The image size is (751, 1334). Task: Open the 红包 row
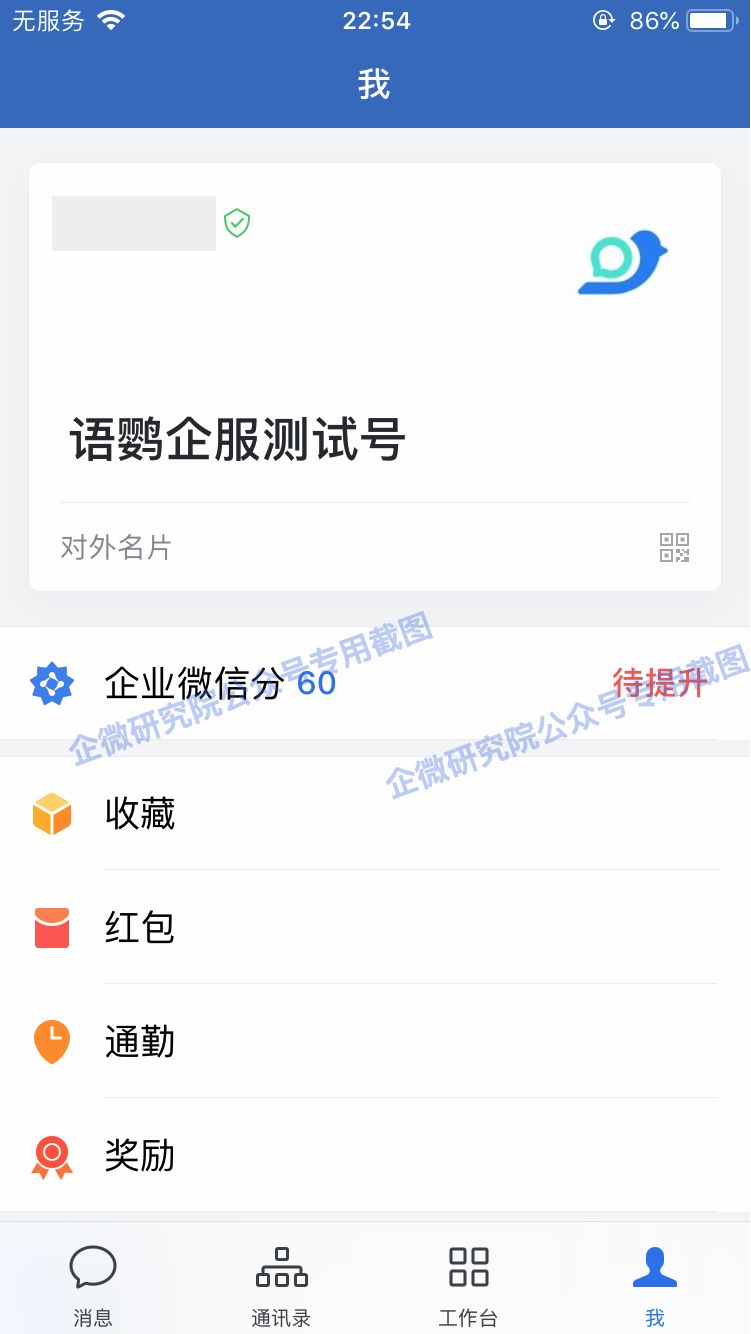[375, 928]
